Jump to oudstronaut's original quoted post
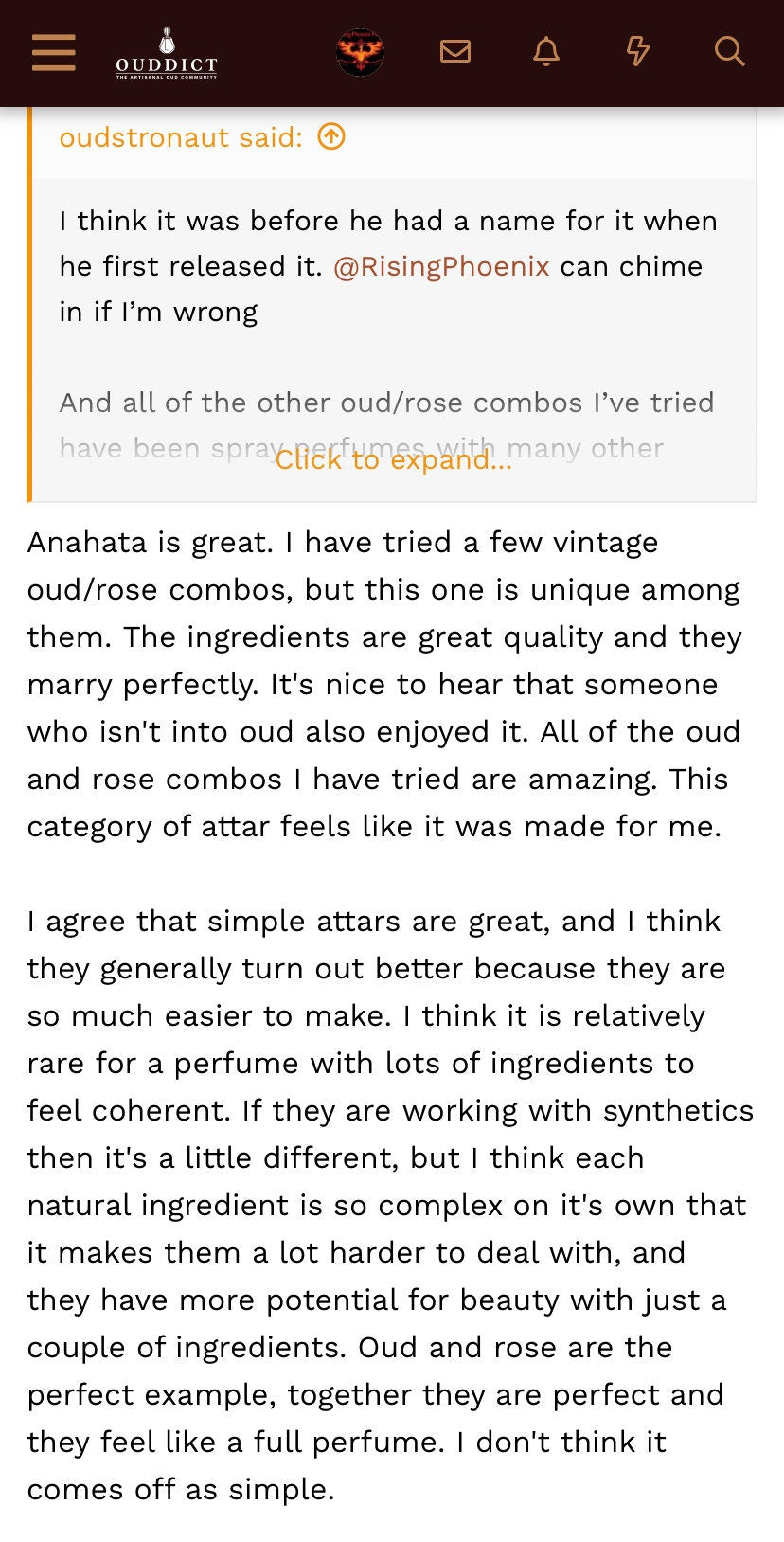This screenshot has height=1542, width=784. click(x=331, y=137)
